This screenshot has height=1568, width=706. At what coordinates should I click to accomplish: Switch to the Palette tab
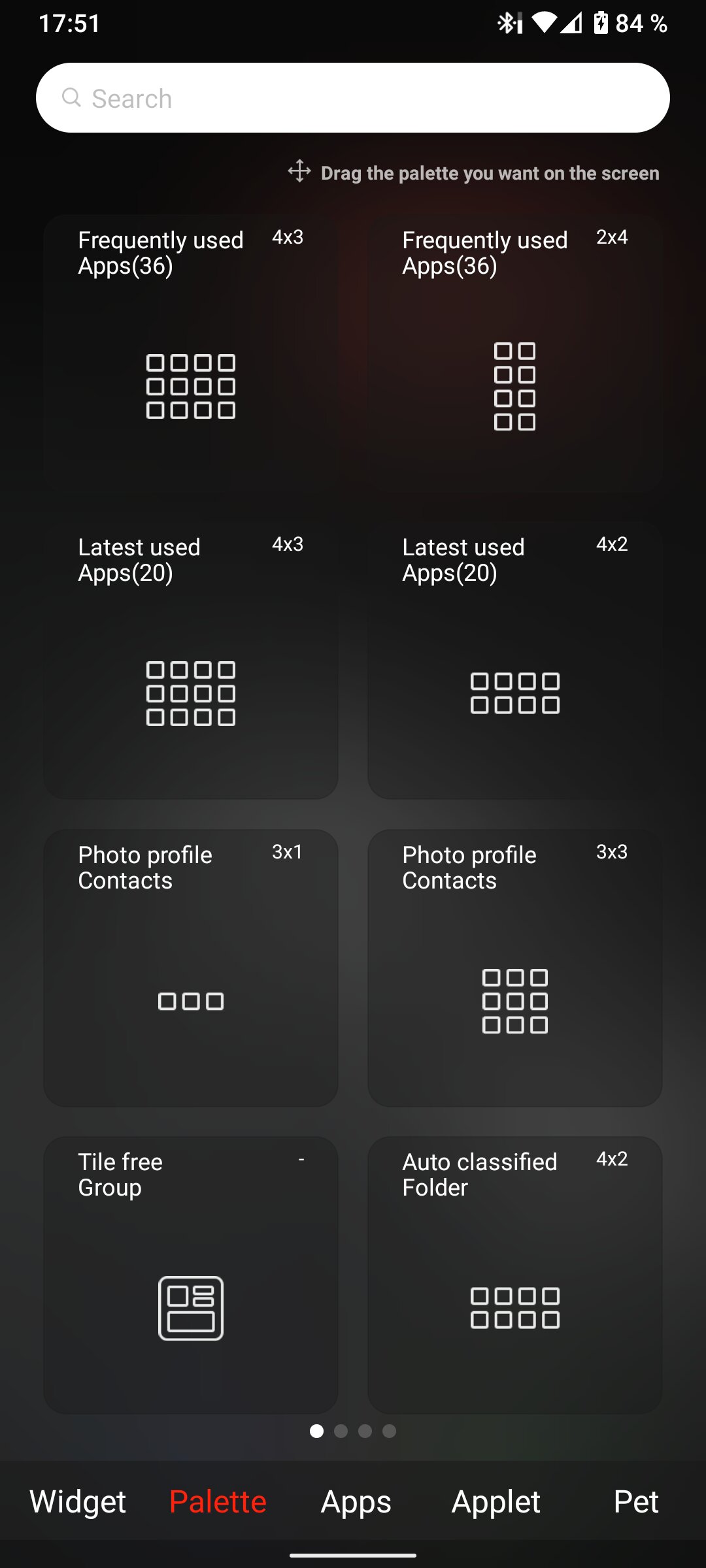[218, 1501]
